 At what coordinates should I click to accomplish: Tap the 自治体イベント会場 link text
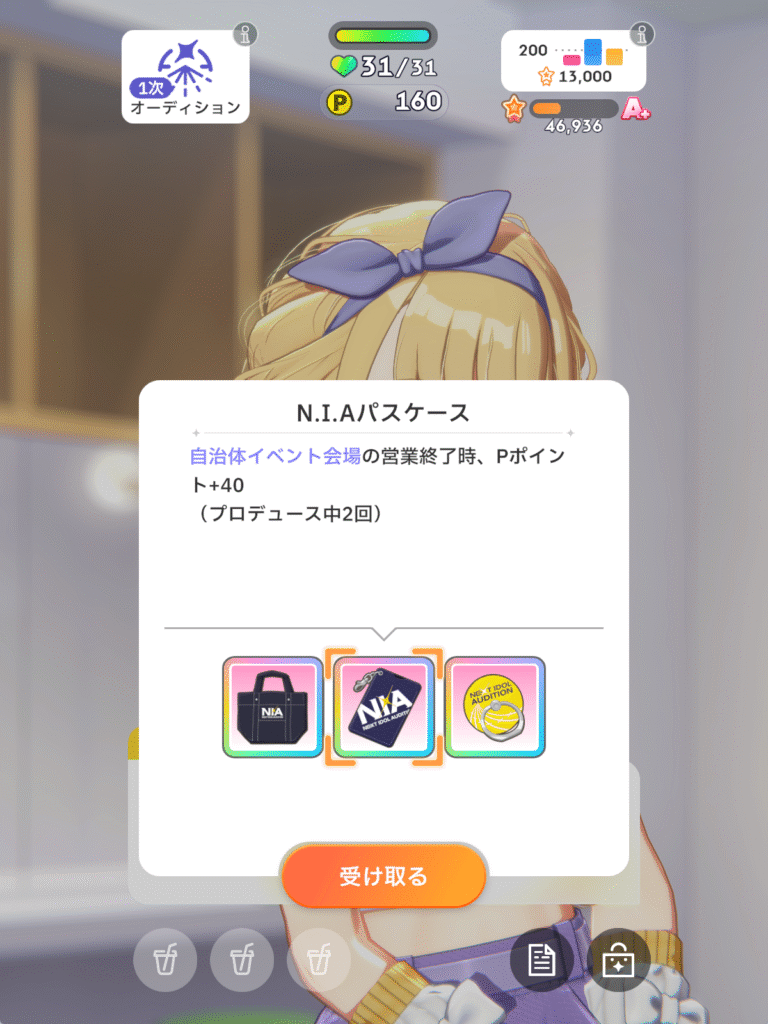pos(274,456)
